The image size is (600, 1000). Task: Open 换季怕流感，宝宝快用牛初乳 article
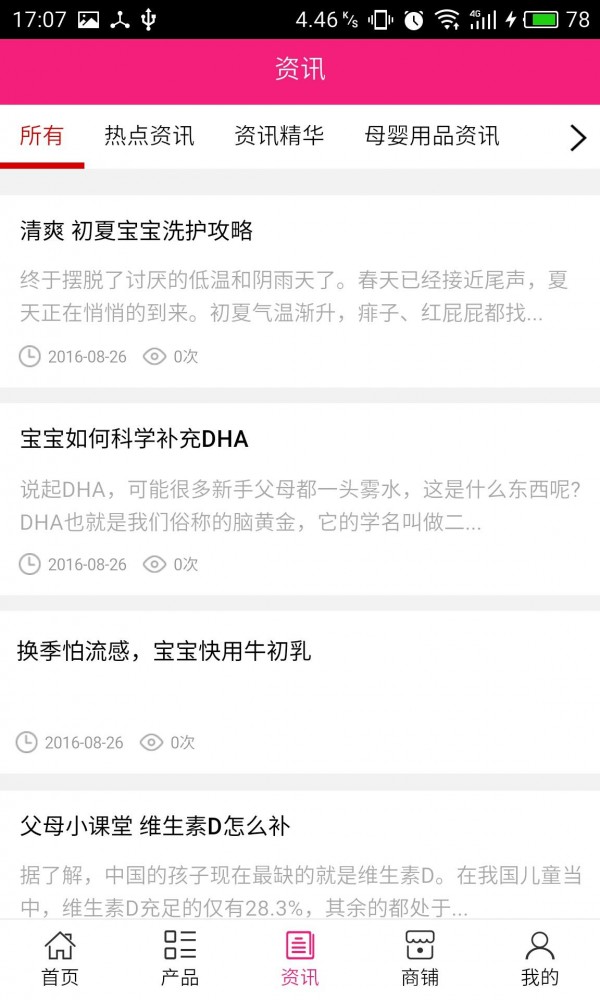point(164,652)
